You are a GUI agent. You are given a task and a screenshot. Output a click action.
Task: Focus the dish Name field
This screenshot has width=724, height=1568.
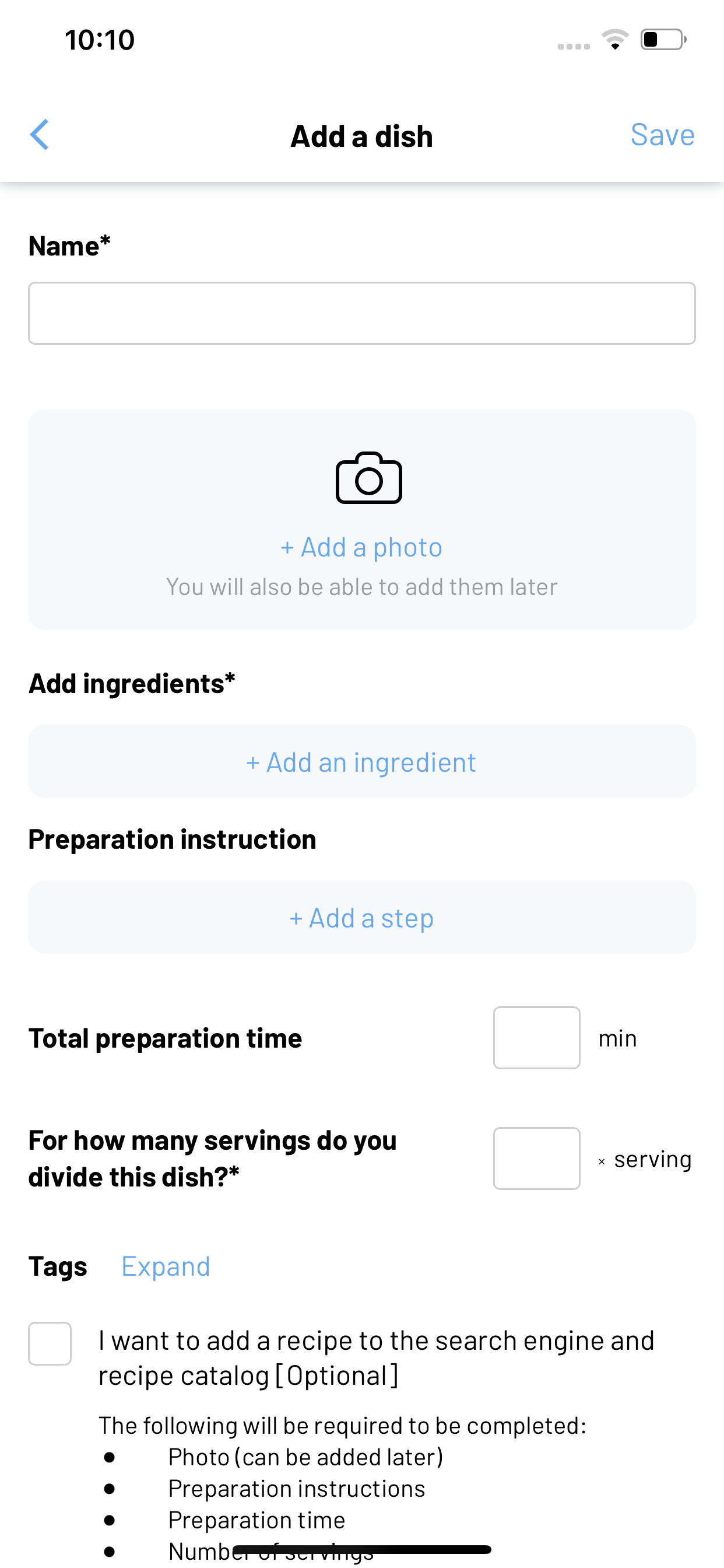point(362,313)
